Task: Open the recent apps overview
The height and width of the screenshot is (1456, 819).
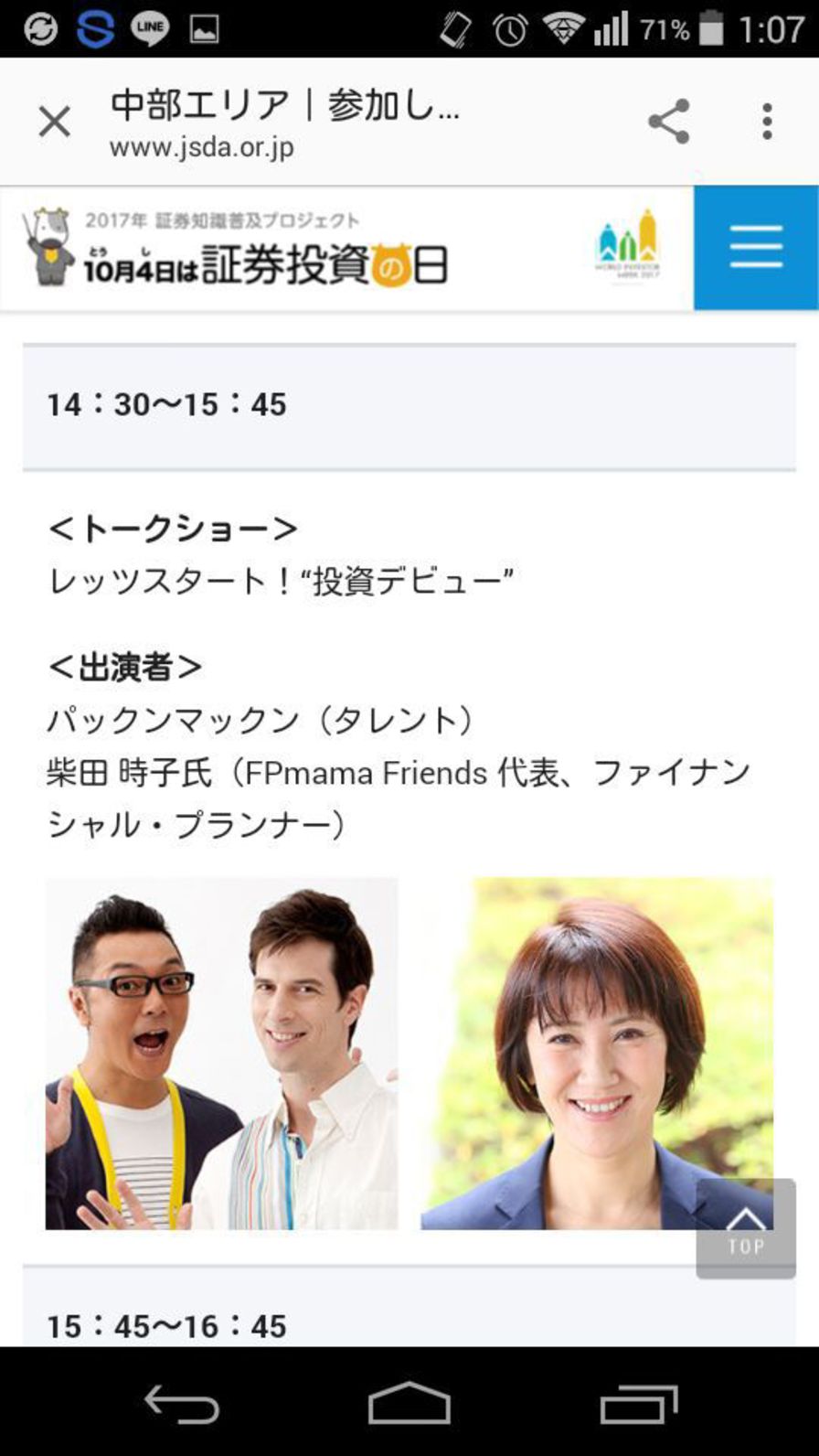Action: [x=638, y=1403]
